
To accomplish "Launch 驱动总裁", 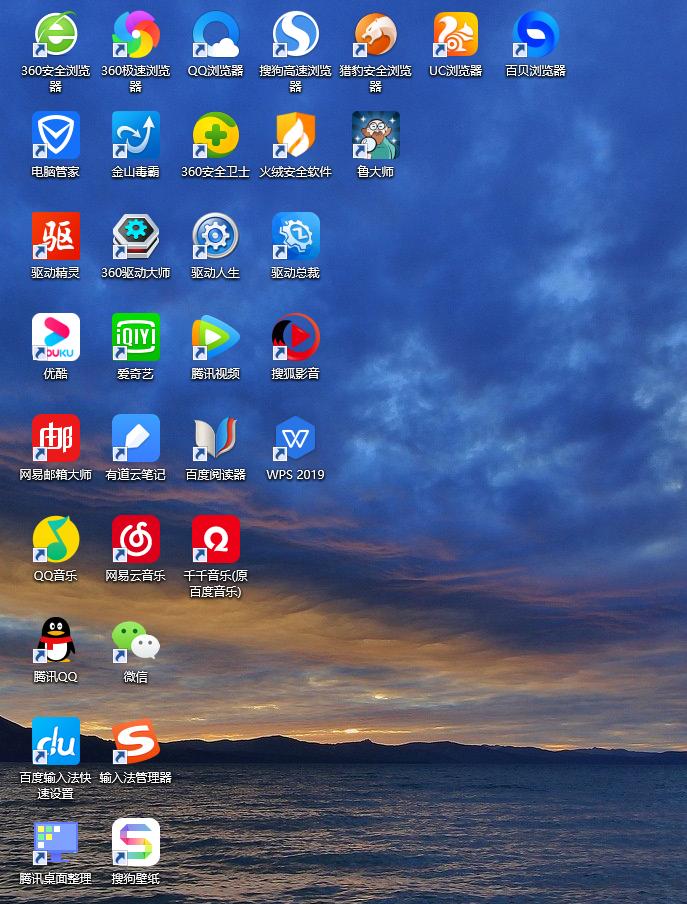I will [296, 237].
